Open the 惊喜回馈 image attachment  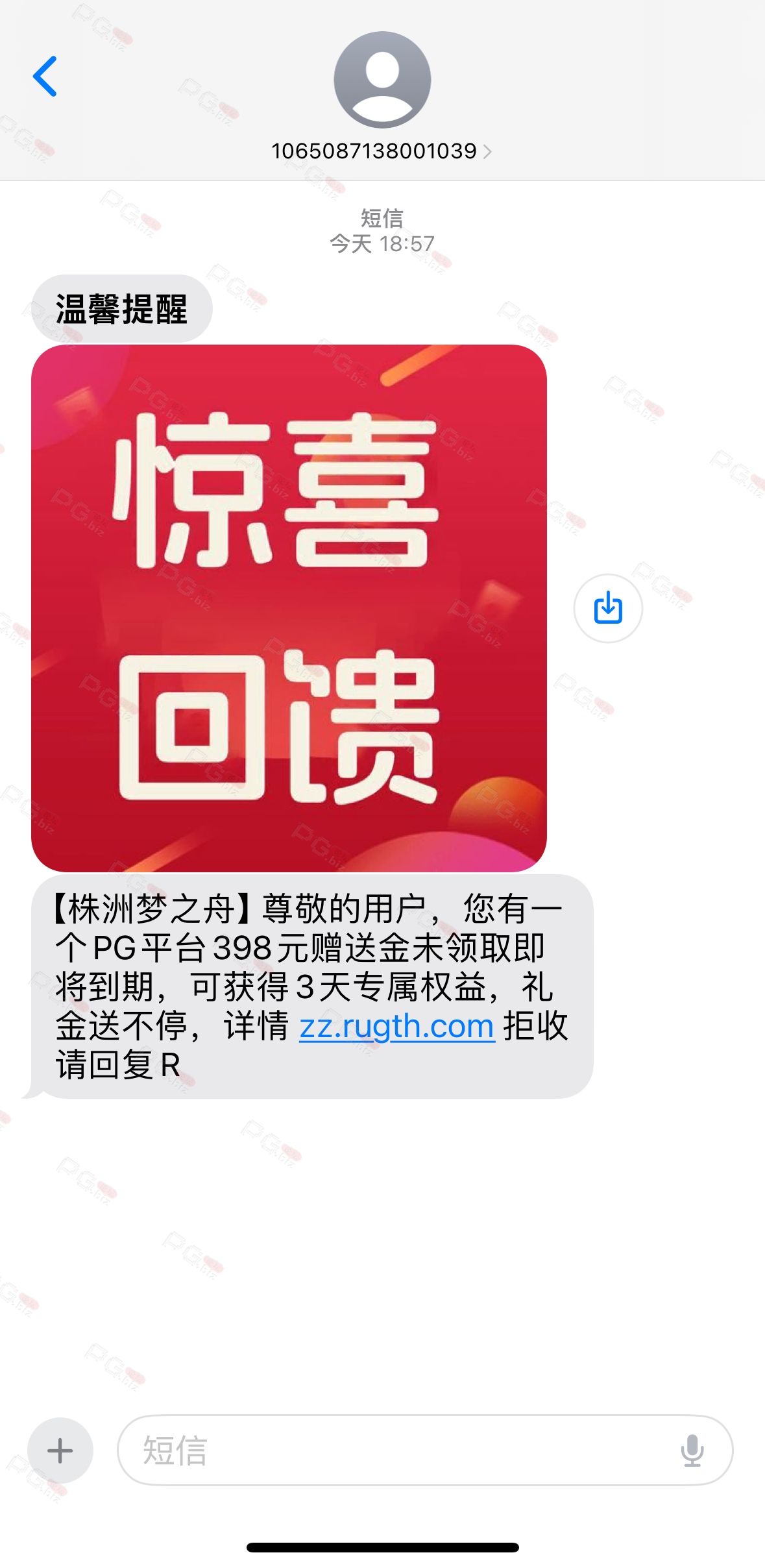(289, 608)
